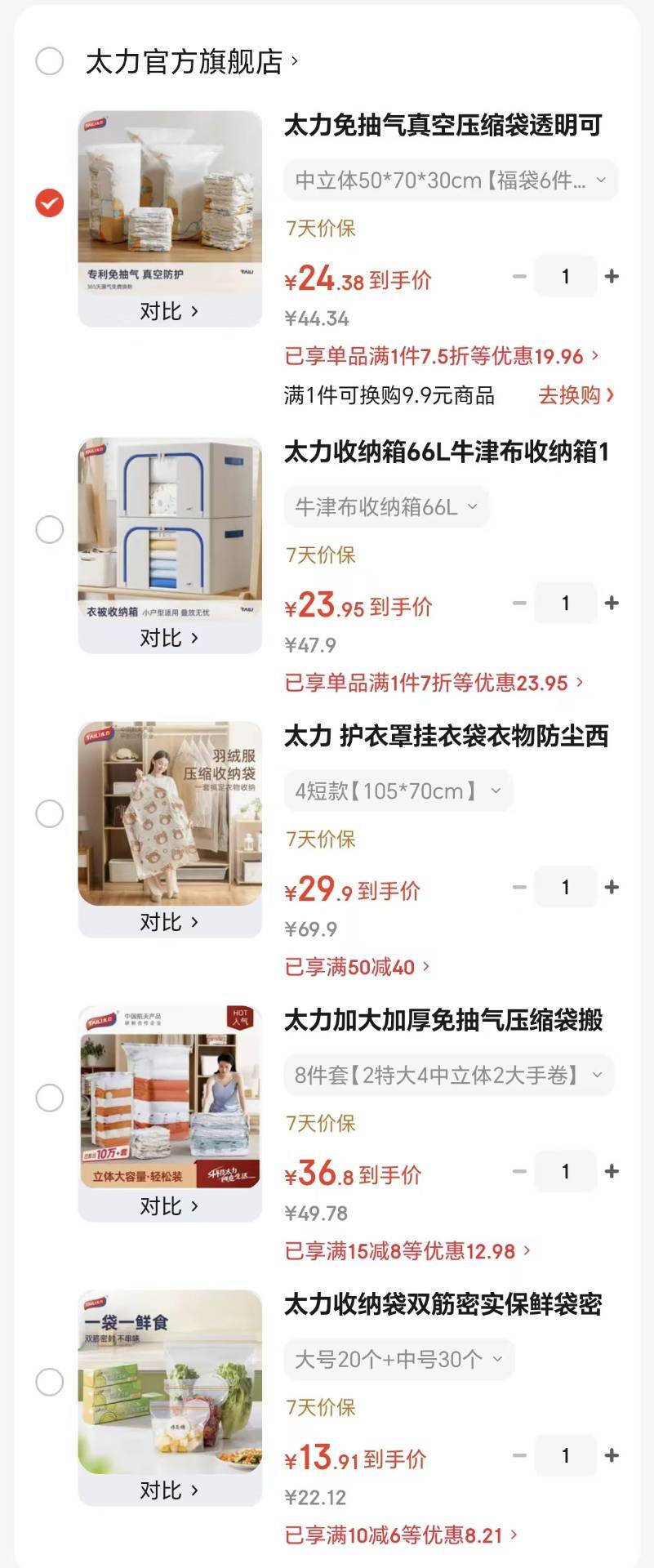The height and width of the screenshot is (1568, 654).
Task: Change the 4短款【105*70cm】 option
Action: pos(398,791)
